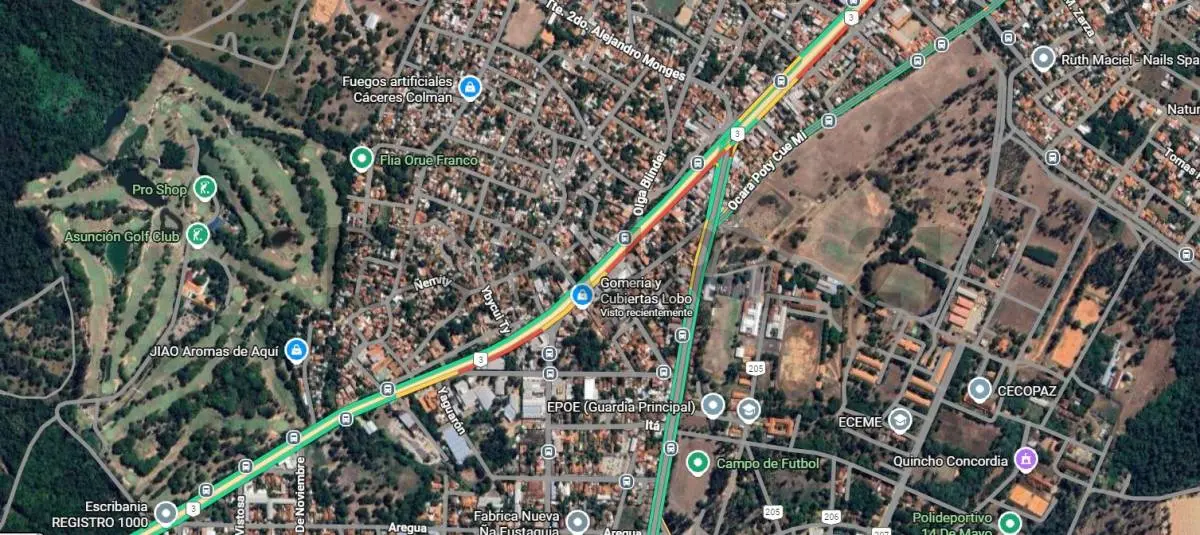Select the EPOE (Guardia Principal) marker
Viewport: 1200px width, 535px height.
(x=712, y=405)
